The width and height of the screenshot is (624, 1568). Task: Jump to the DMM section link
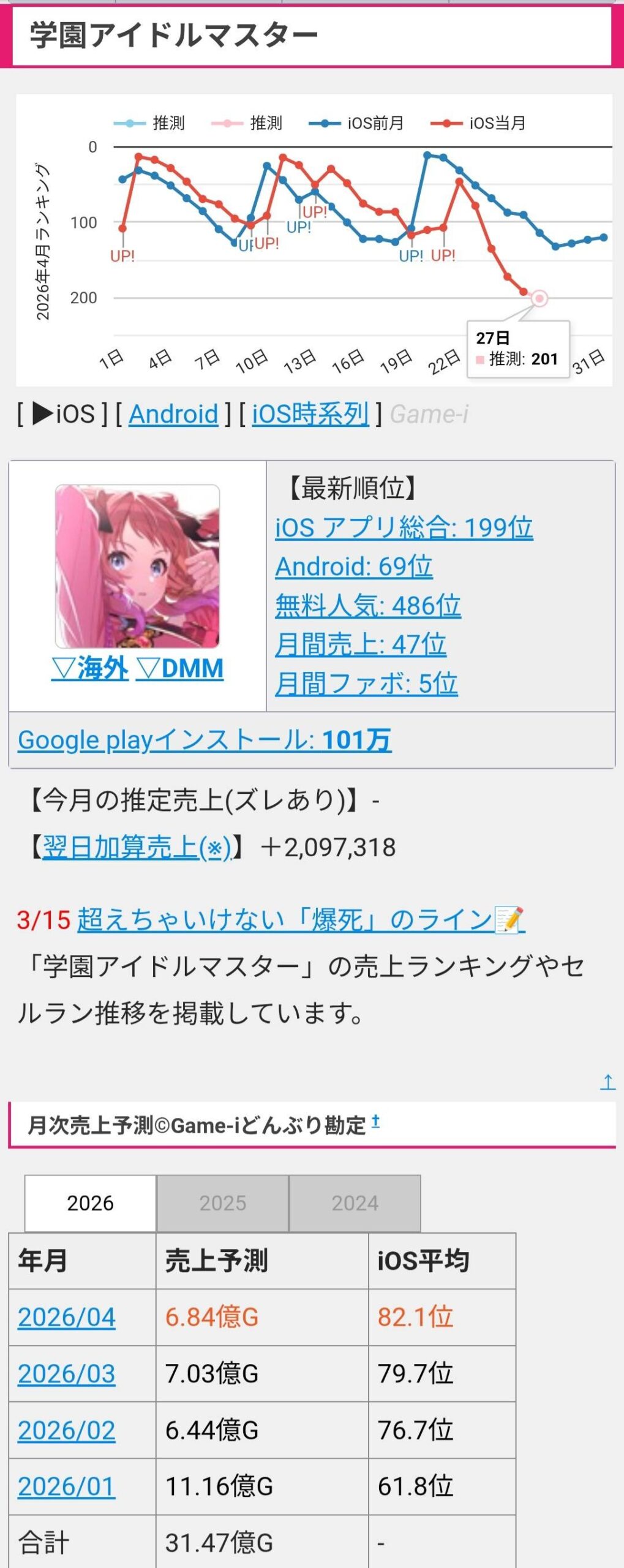(x=180, y=668)
